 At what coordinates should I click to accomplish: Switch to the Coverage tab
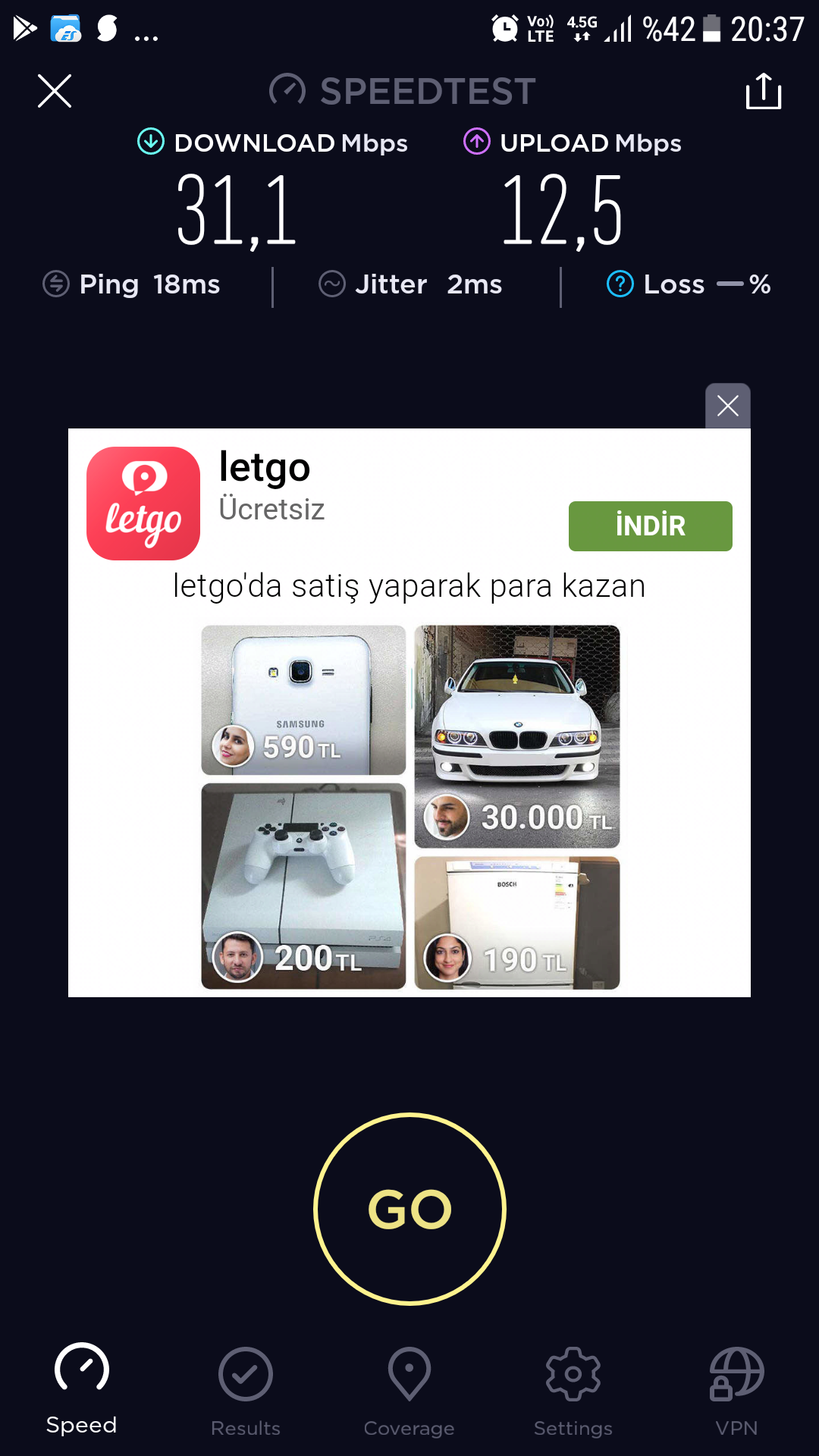[409, 1392]
